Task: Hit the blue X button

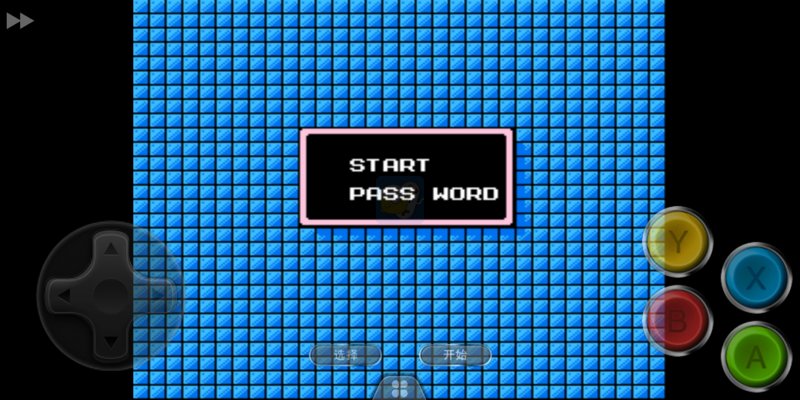Action: [756, 277]
